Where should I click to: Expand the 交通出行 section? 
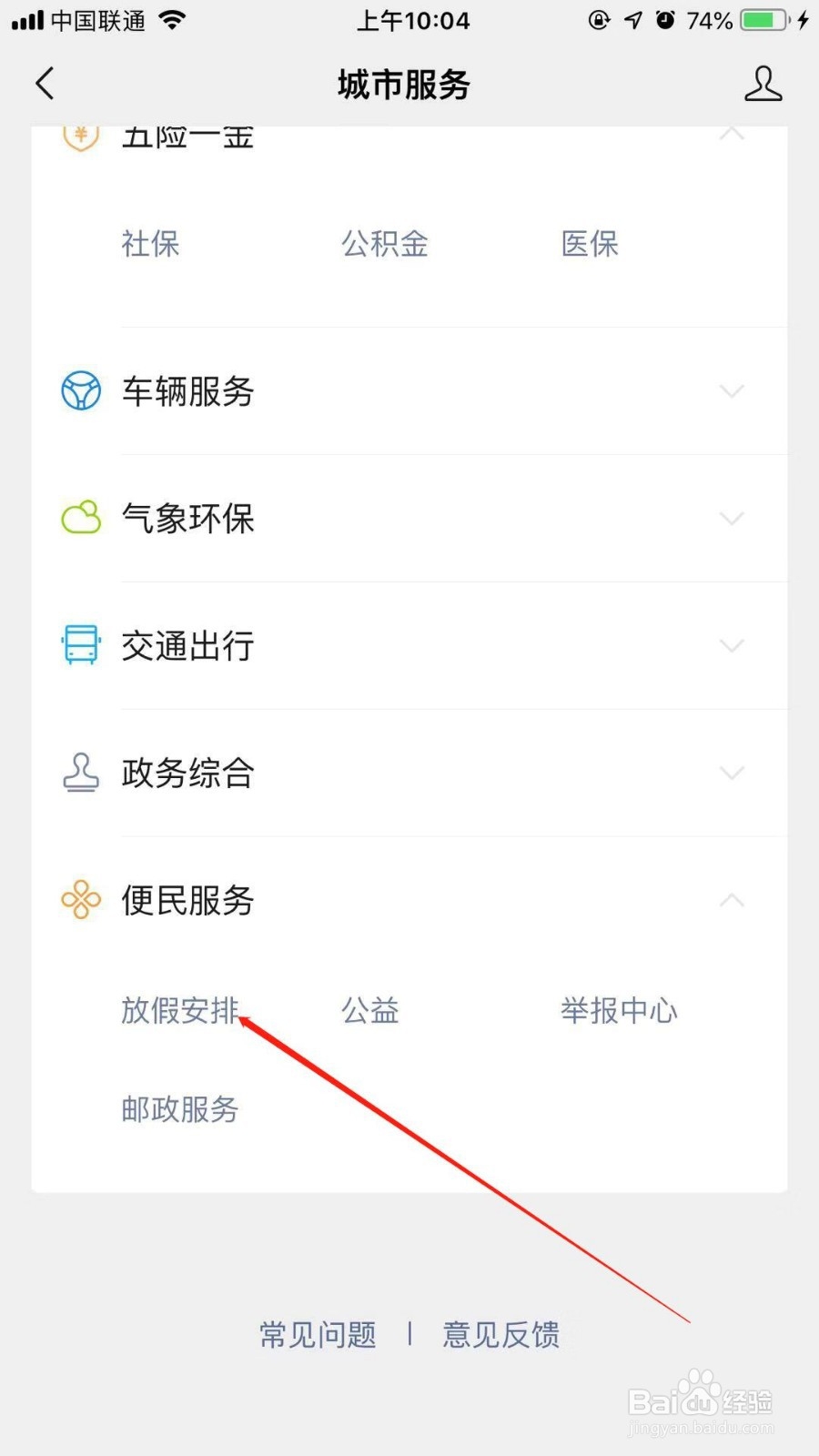coord(733,646)
